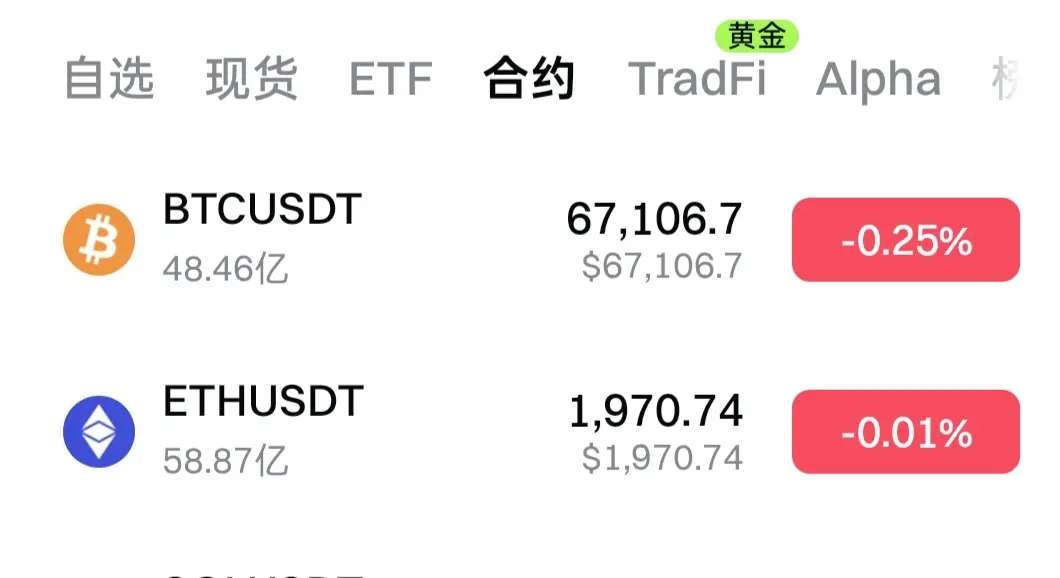This screenshot has width=1060, height=578.
Task: Tap the -0.01% change button for ETHUSDT
Action: pos(905,432)
